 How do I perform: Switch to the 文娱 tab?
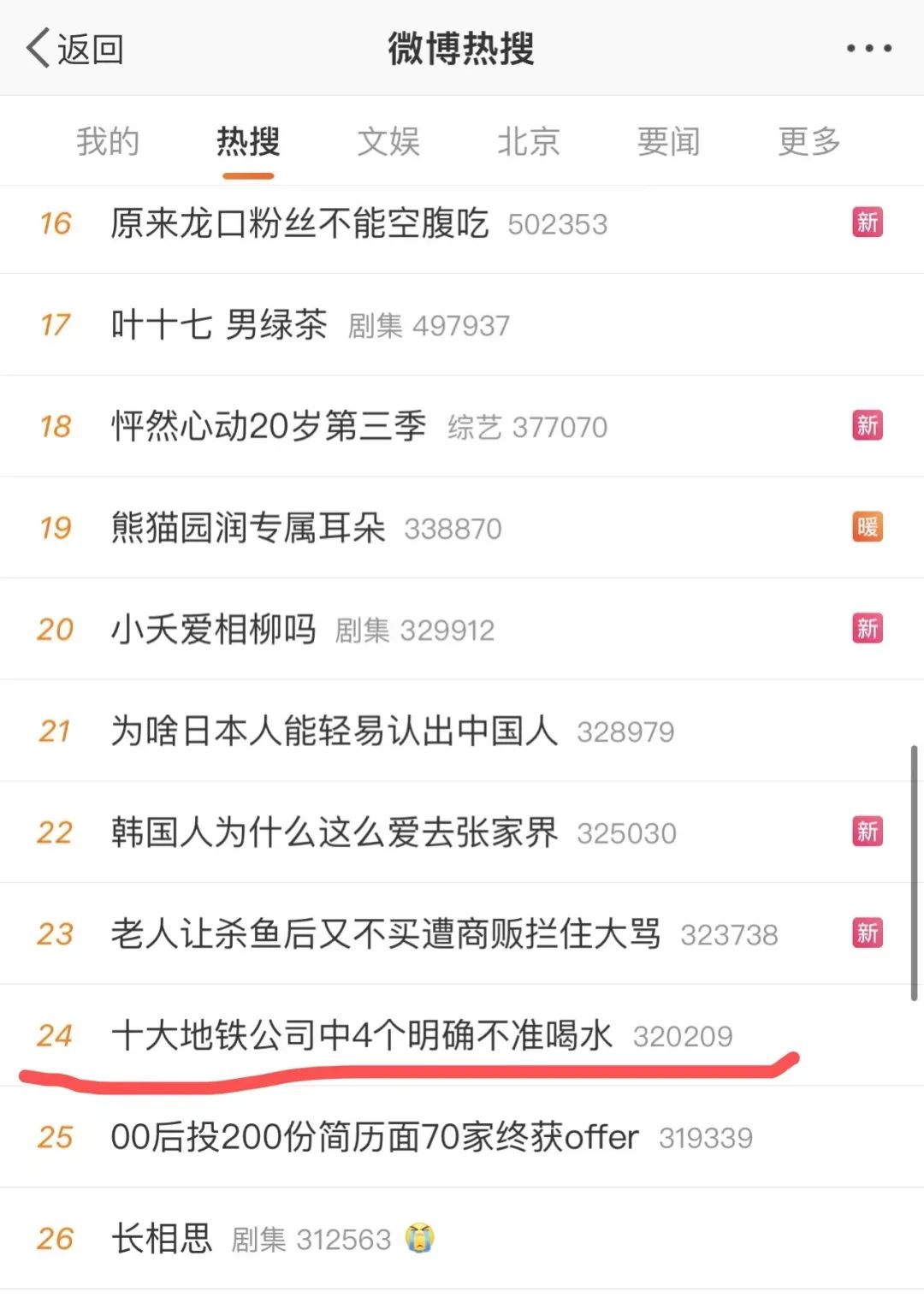[x=388, y=141]
